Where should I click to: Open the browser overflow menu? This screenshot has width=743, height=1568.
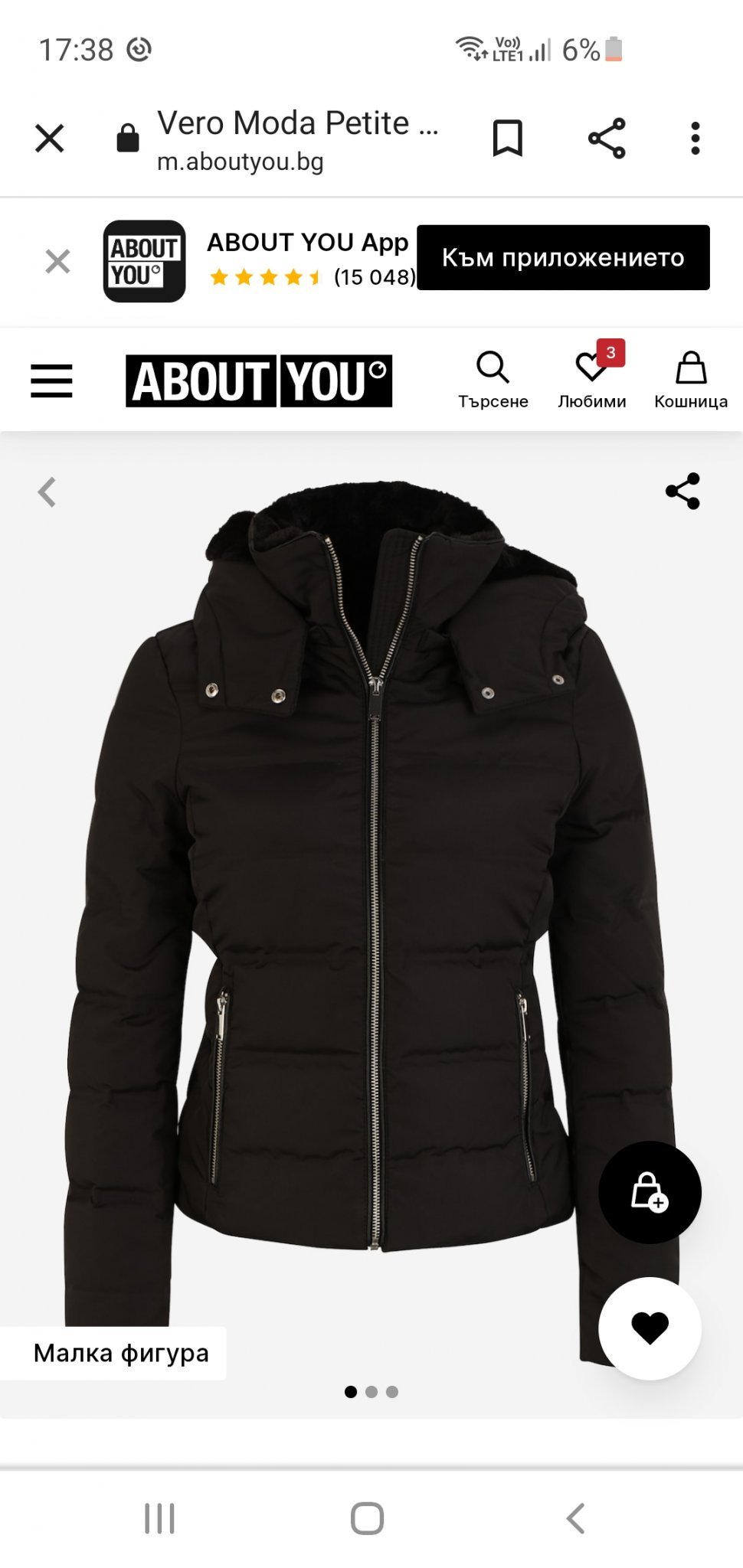(695, 139)
